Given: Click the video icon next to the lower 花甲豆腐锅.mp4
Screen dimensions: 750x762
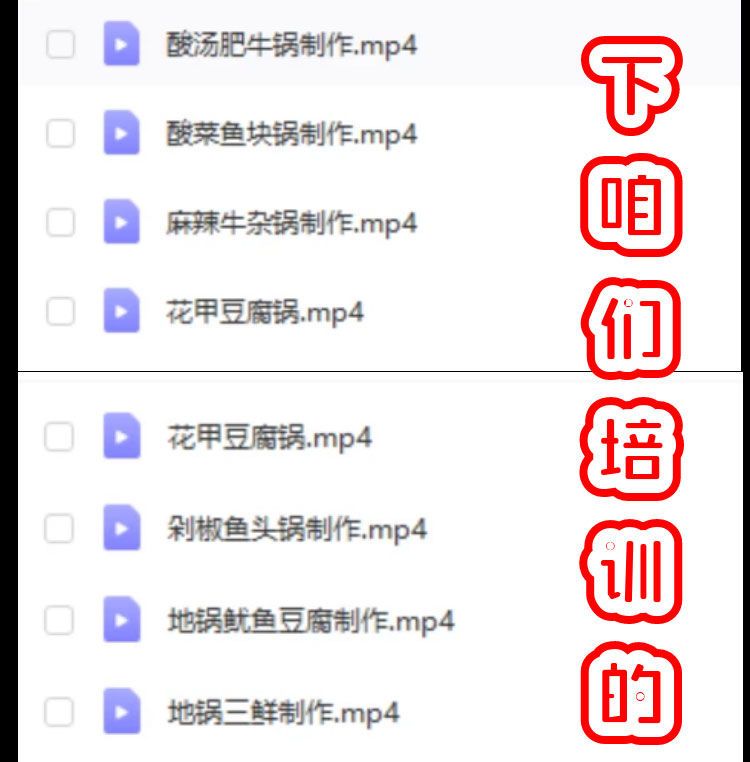Looking at the screenshot, I should point(120,437).
